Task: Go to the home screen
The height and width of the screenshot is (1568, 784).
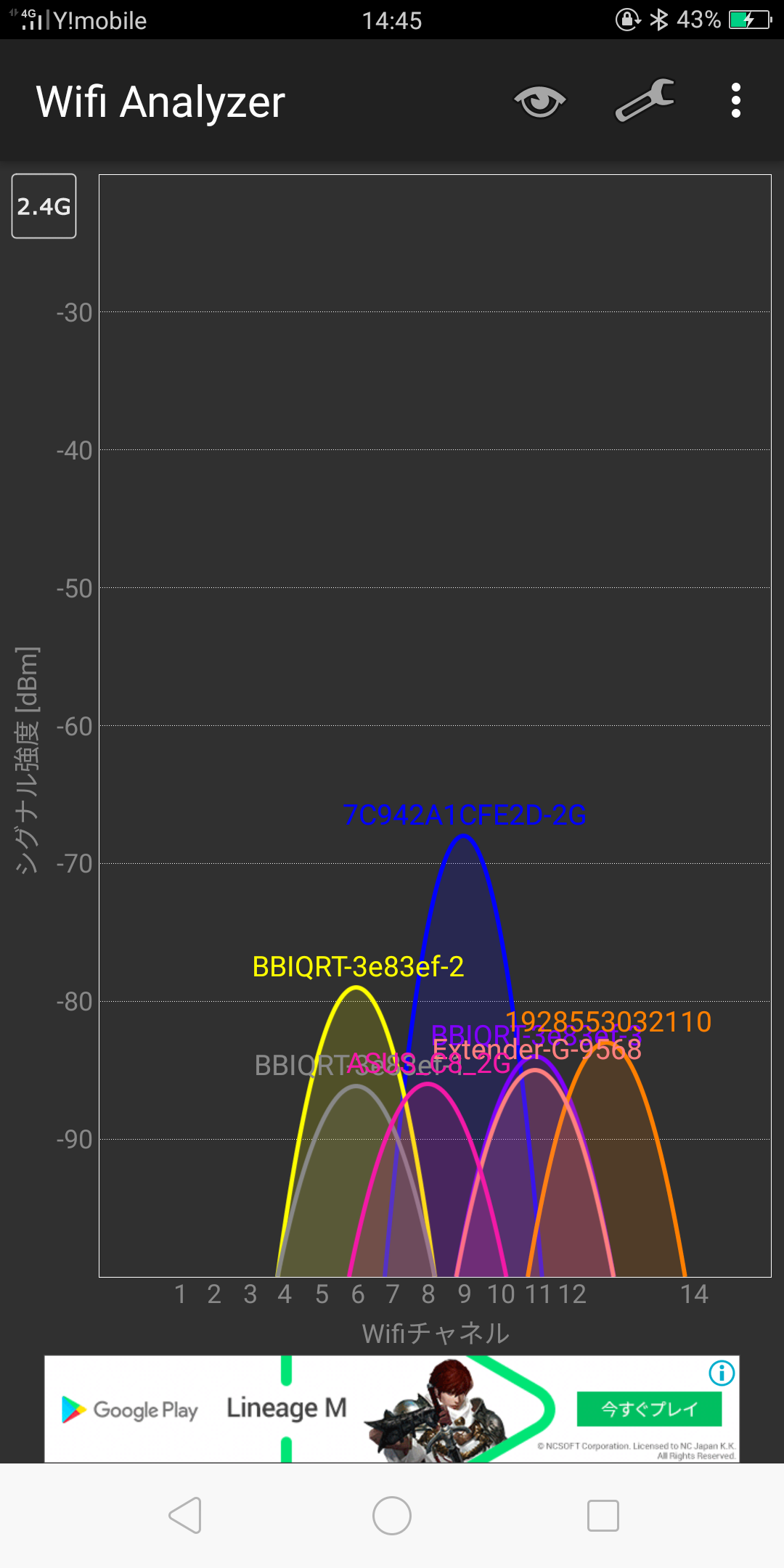Action: 392,1516
